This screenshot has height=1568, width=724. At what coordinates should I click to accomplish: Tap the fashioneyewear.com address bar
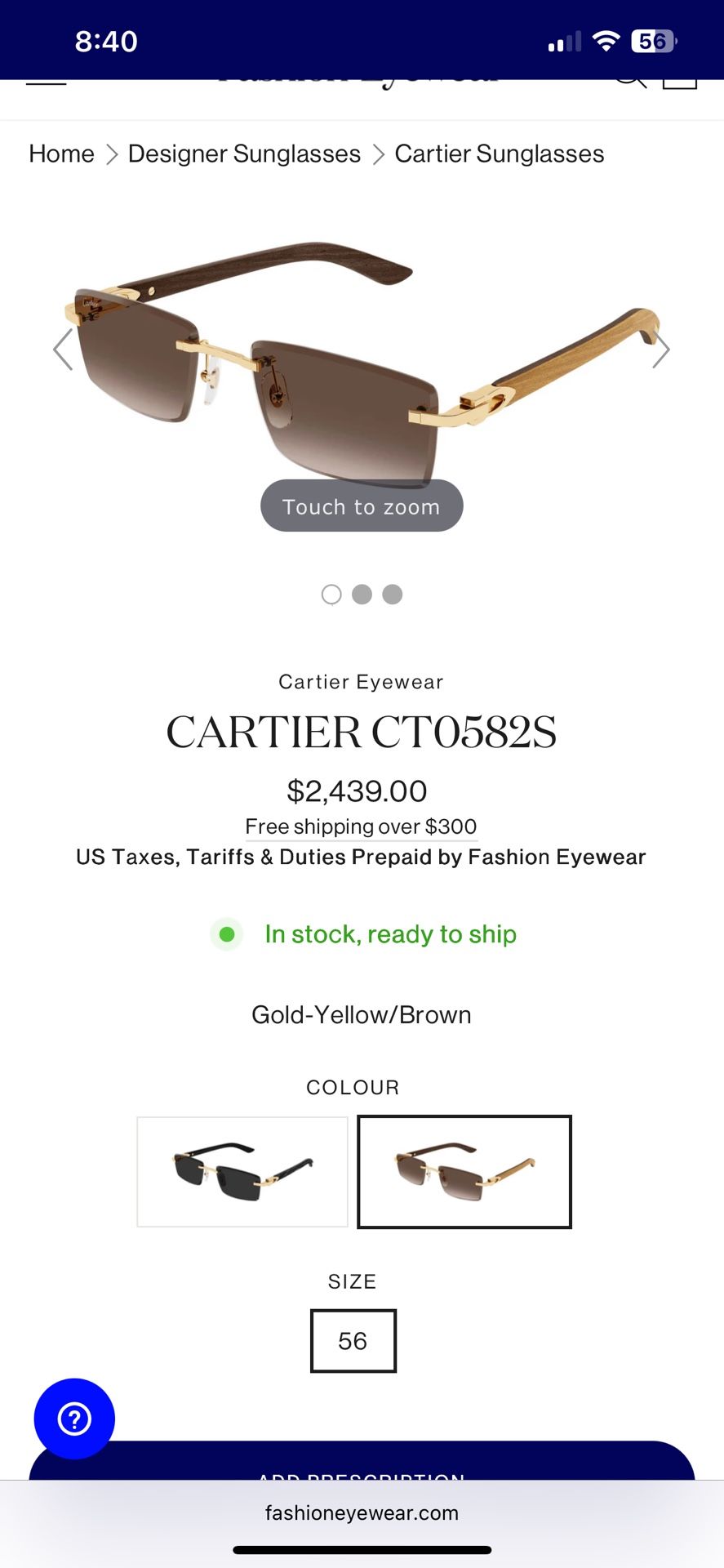[361, 1513]
